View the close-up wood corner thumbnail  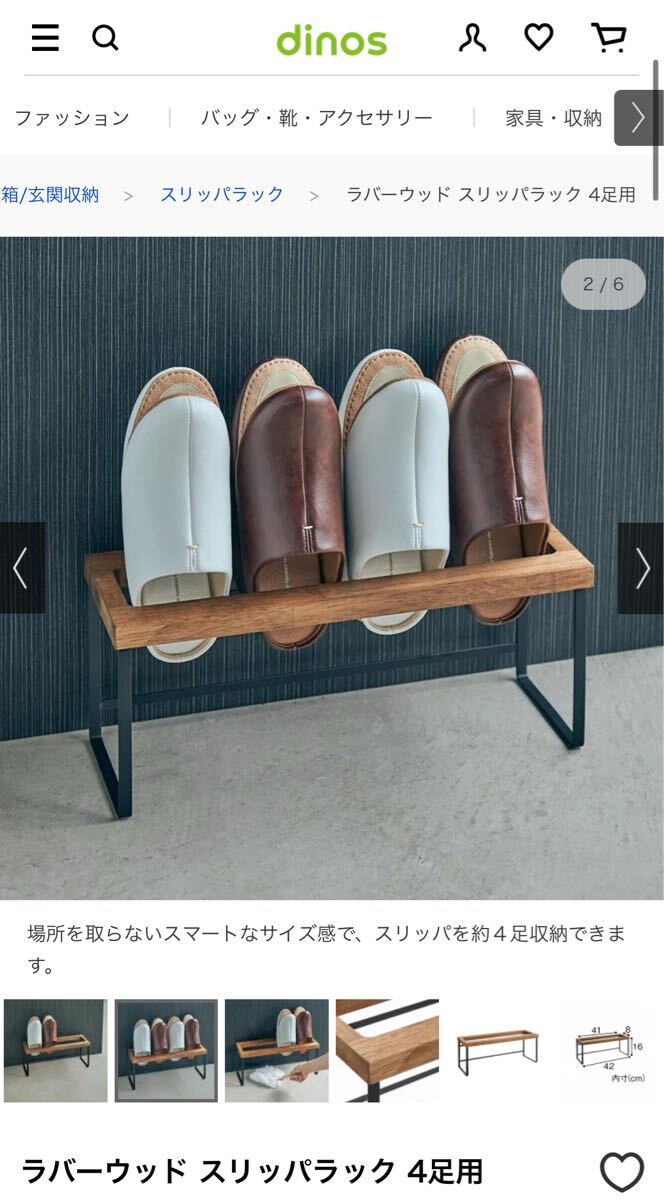click(x=387, y=1051)
